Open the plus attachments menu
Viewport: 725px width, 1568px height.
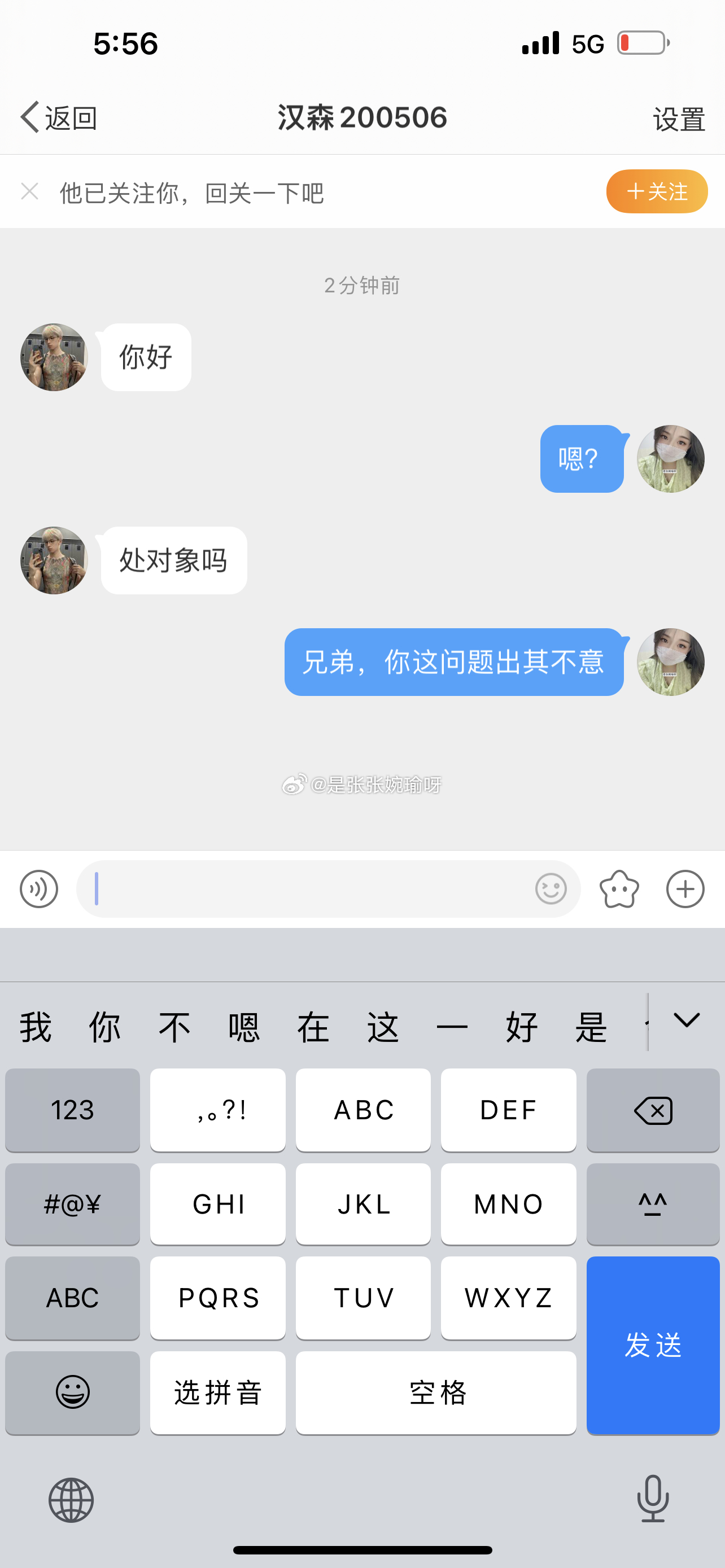tap(685, 888)
